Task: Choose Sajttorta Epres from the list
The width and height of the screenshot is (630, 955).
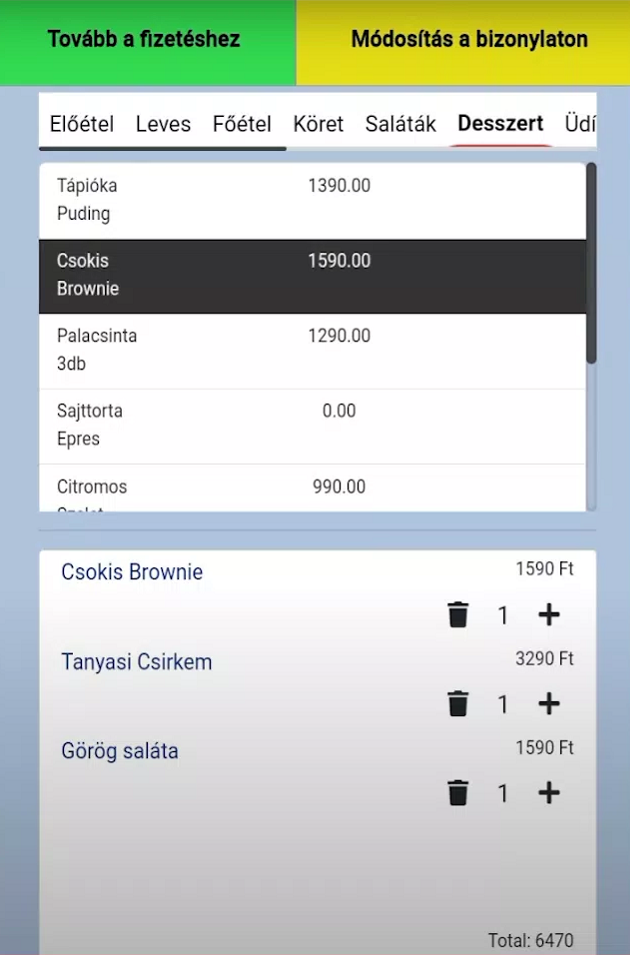Action: point(310,425)
